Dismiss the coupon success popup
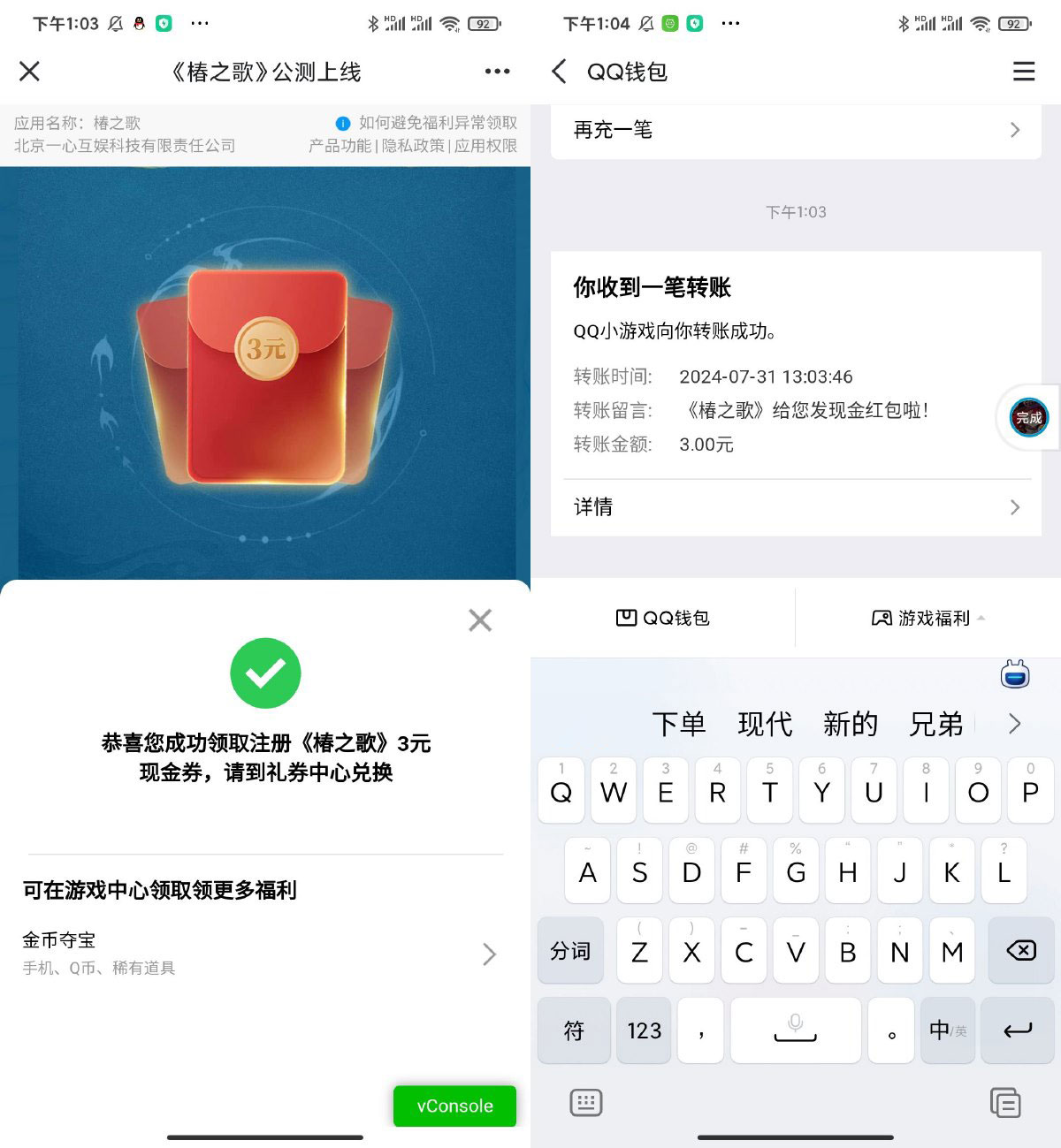 (x=480, y=620)
